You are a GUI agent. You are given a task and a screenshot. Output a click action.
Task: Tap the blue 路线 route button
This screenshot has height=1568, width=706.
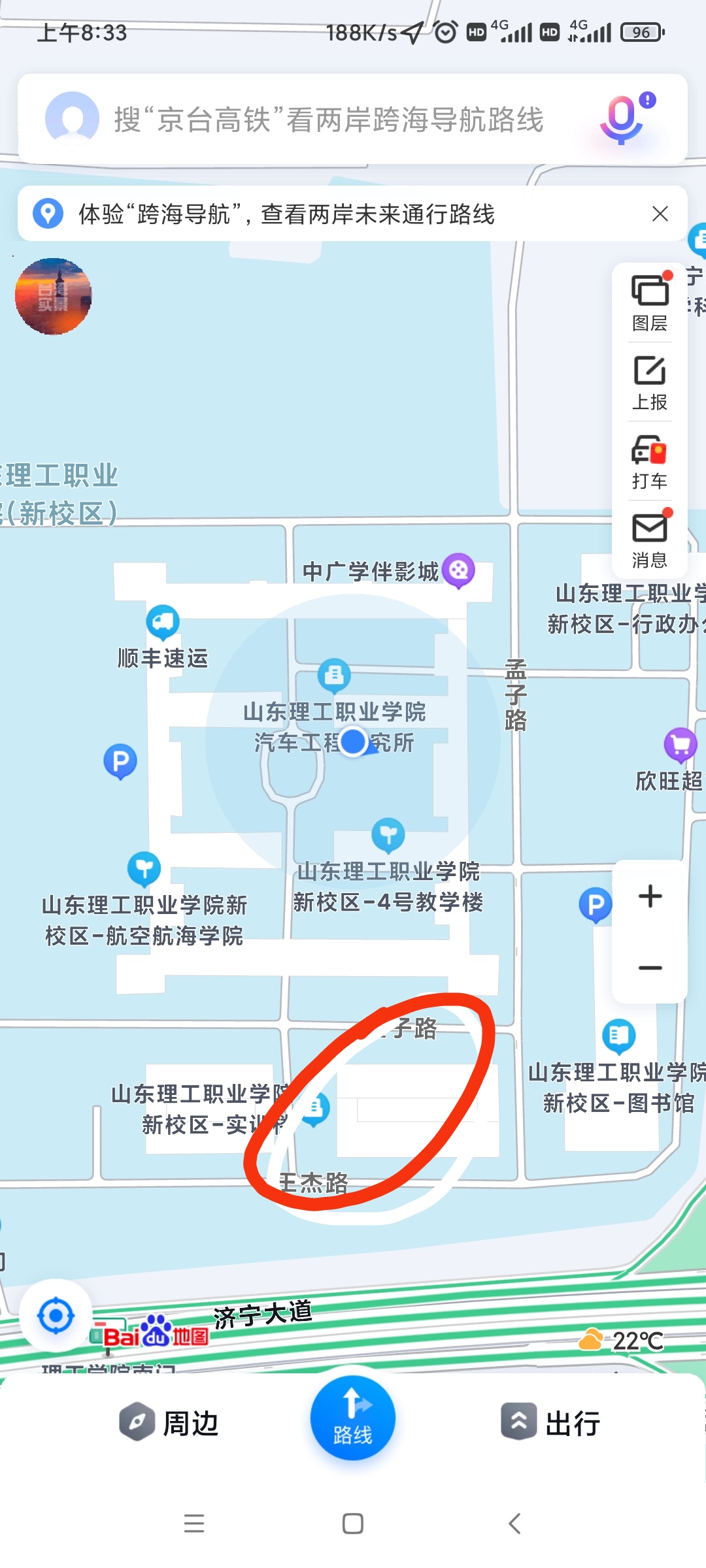tap(352, 1417)
